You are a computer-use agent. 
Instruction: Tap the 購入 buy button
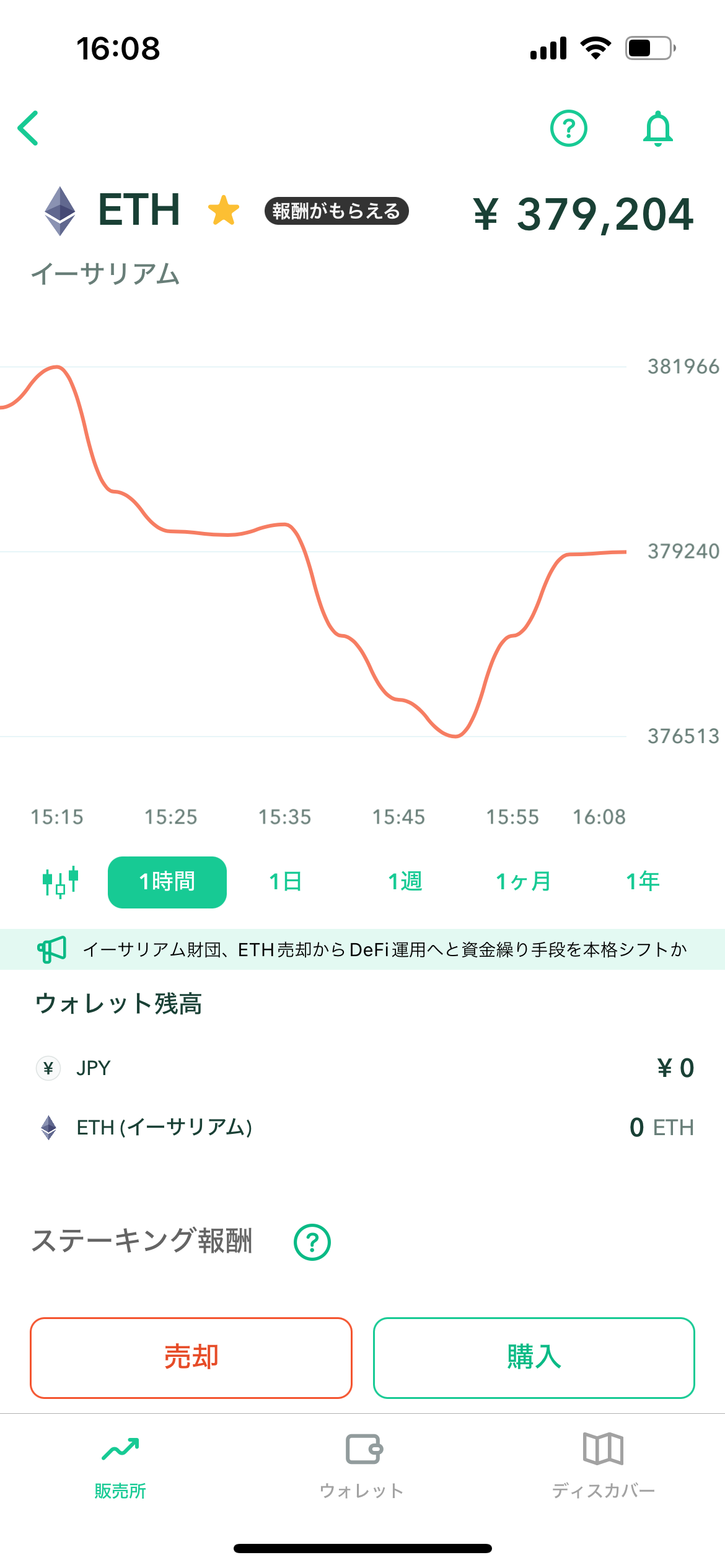534,1357
